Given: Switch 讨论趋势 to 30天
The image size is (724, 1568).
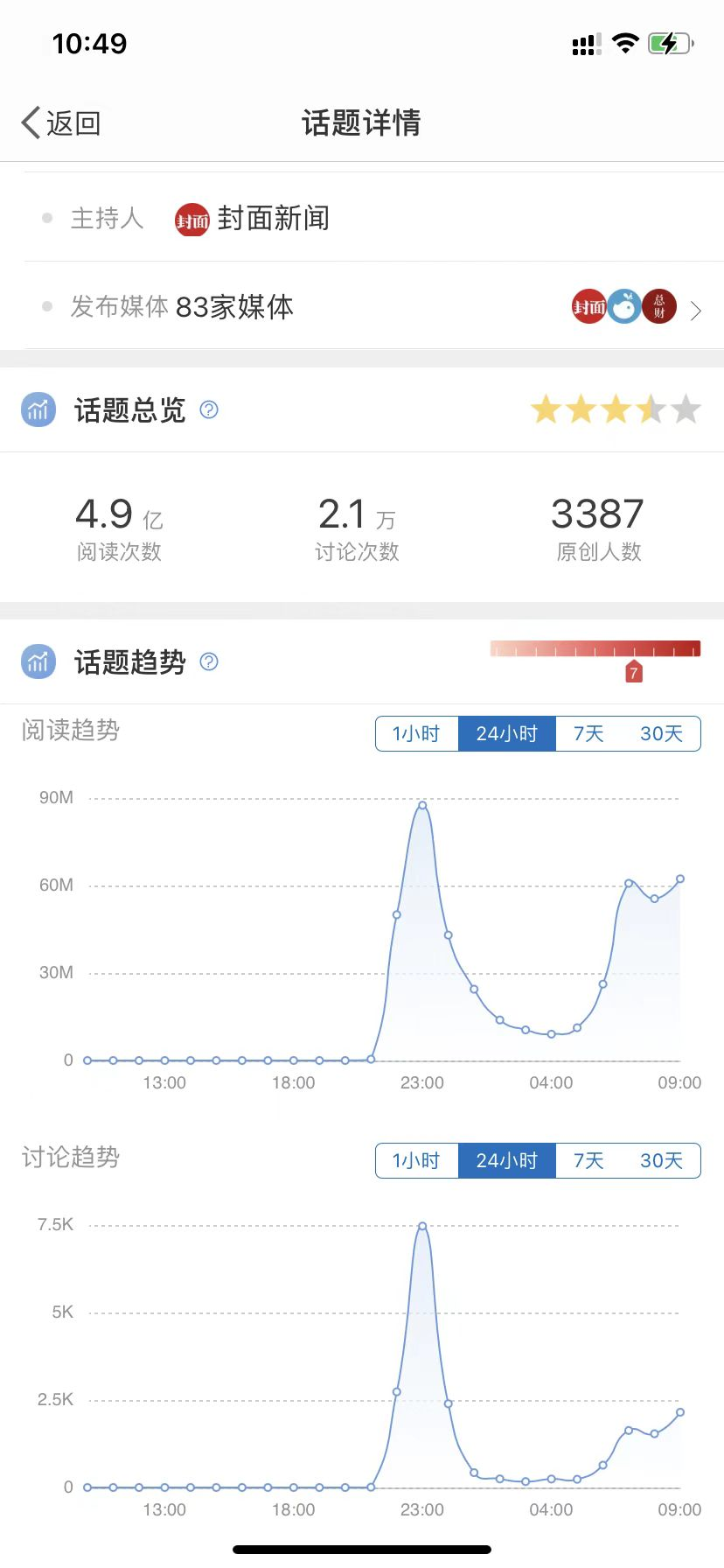Looking at the screenshot, I should 661,1160.
